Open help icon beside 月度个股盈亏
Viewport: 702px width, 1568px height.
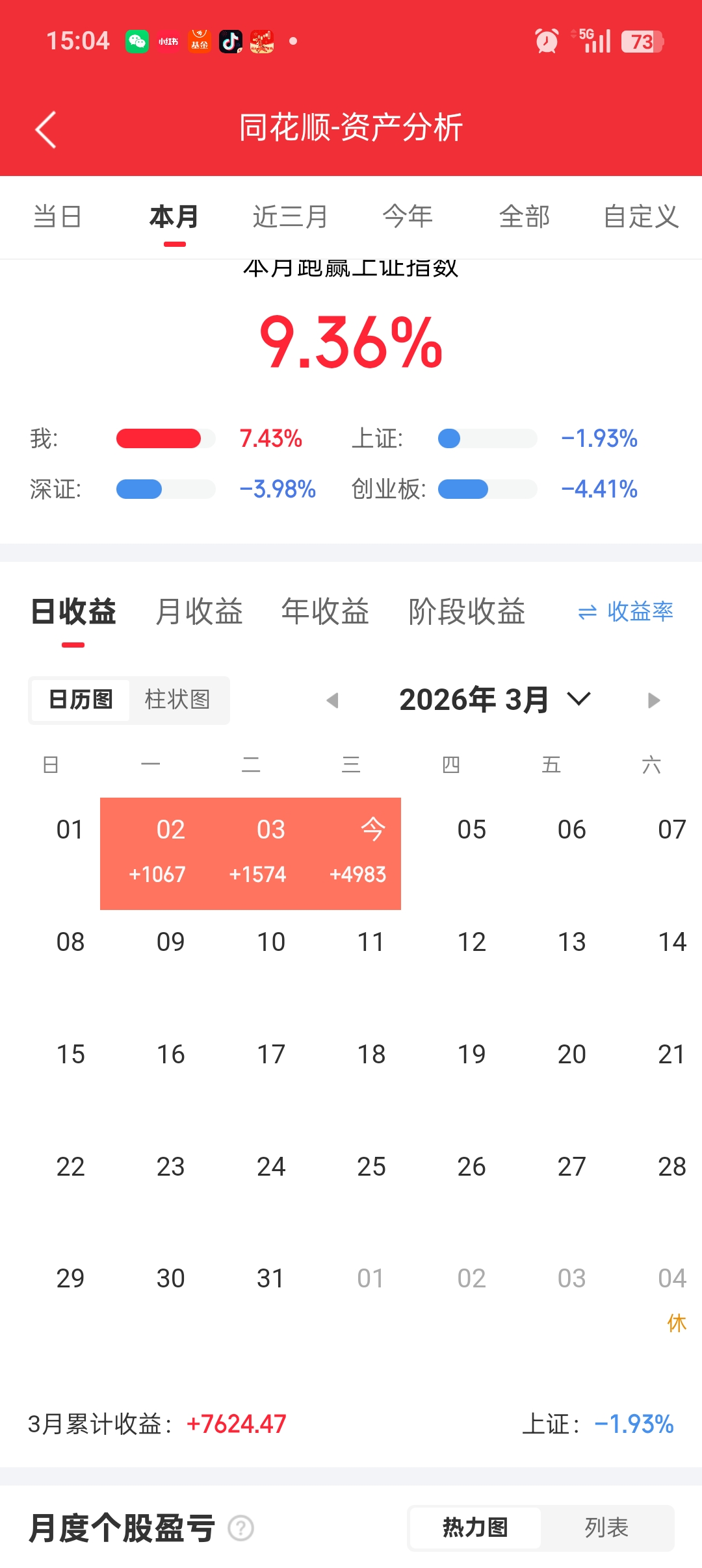pyautogui.click(x=241, y=1528)
